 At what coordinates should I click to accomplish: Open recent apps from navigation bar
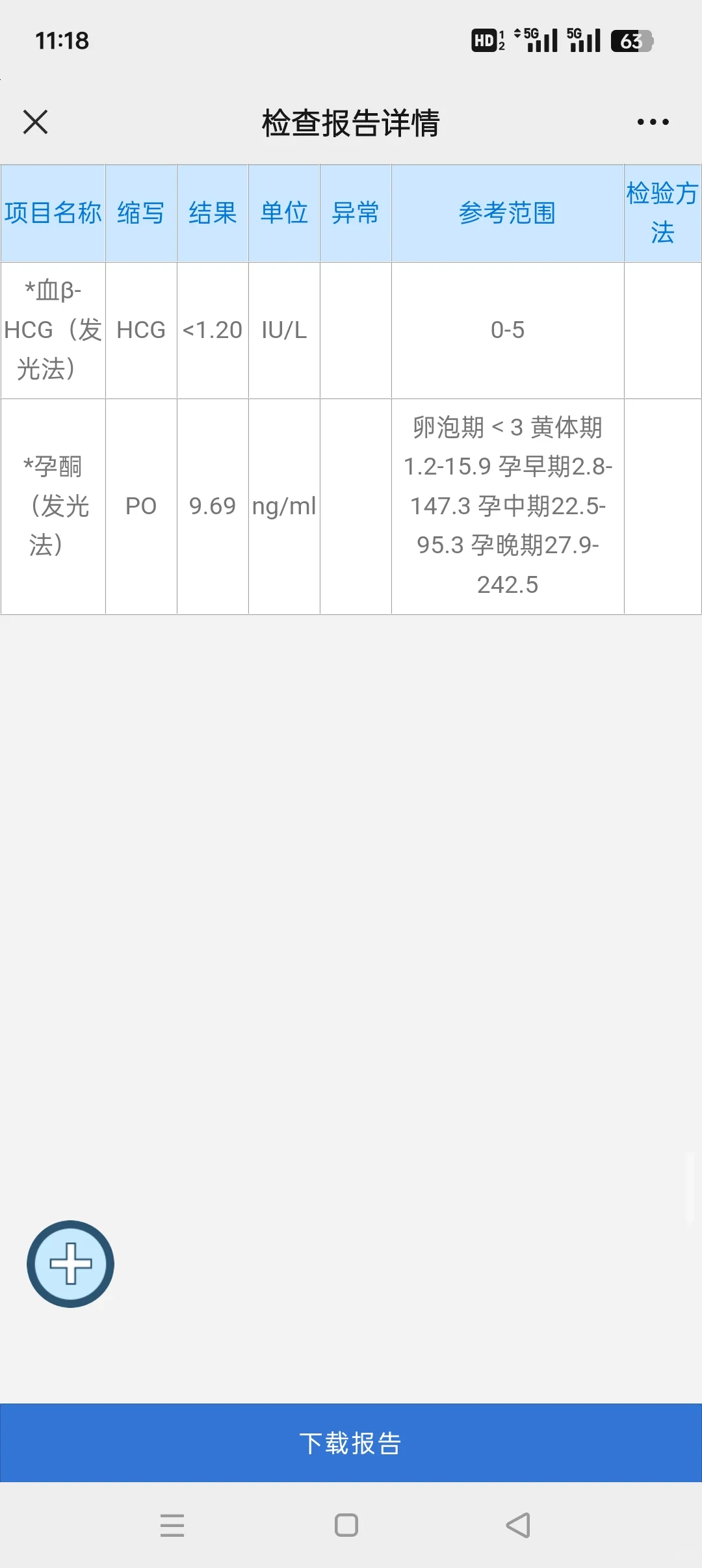coord(172,1525)
